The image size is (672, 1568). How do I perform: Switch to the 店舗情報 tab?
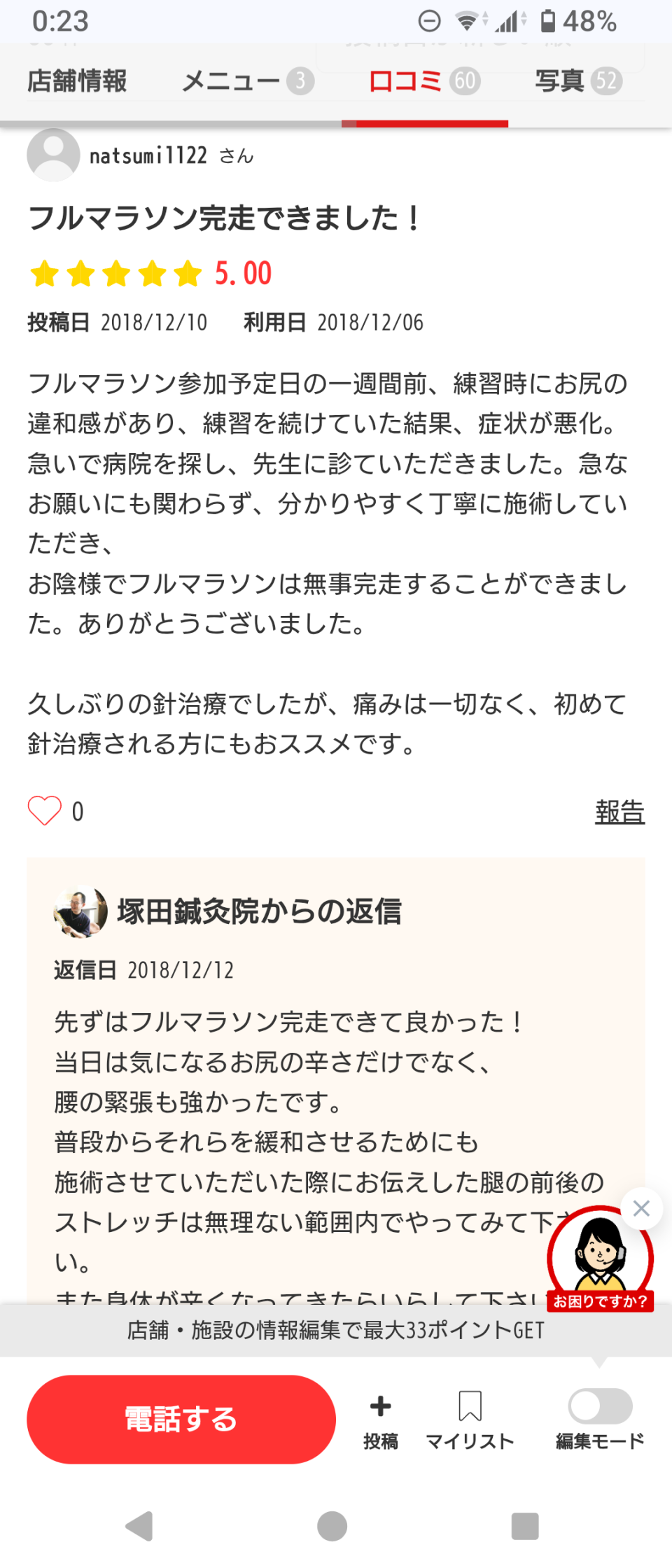77,81
